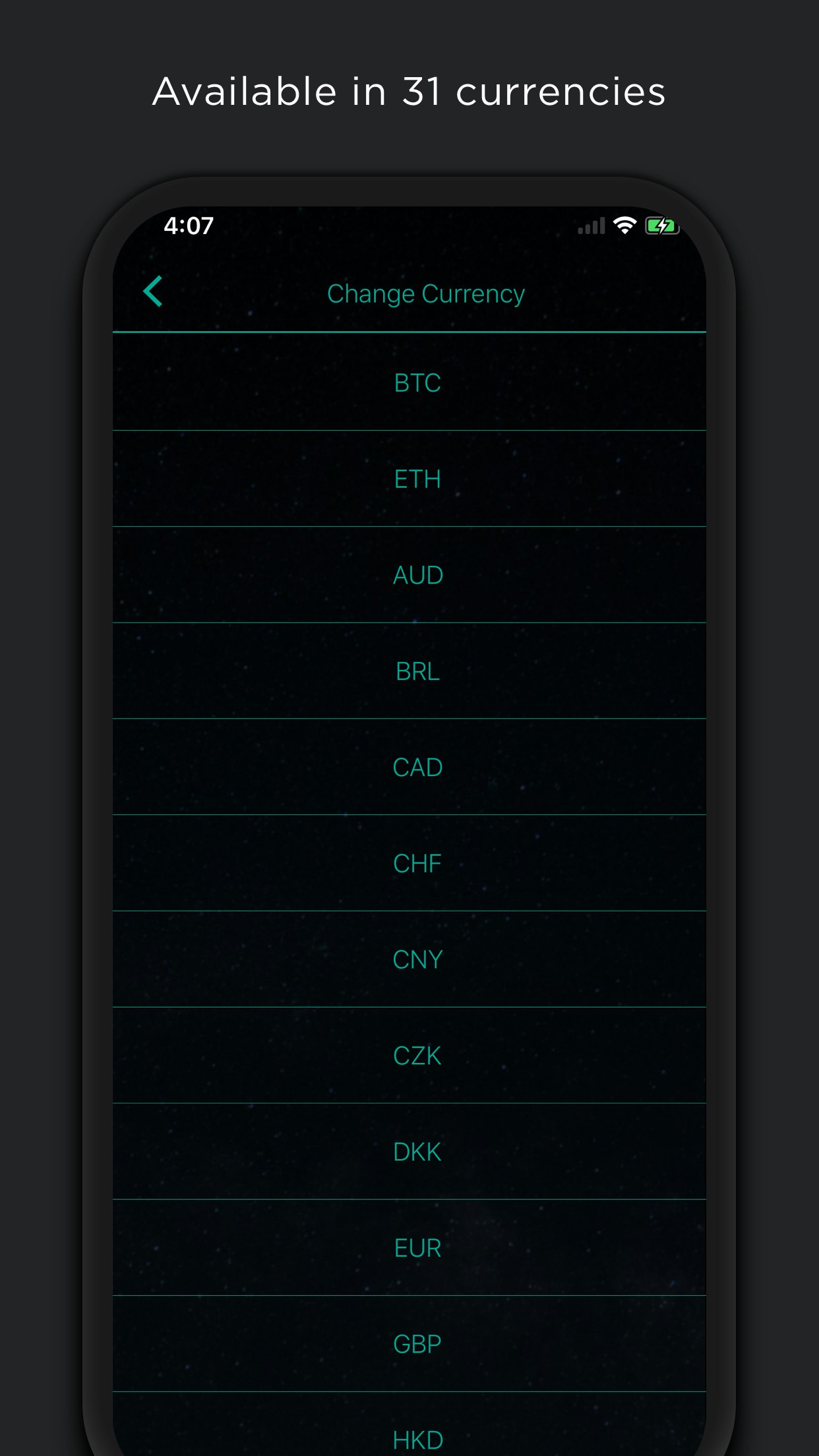
Task: Pick CNY from the currency choices
Action: click(x=417, y=959)
